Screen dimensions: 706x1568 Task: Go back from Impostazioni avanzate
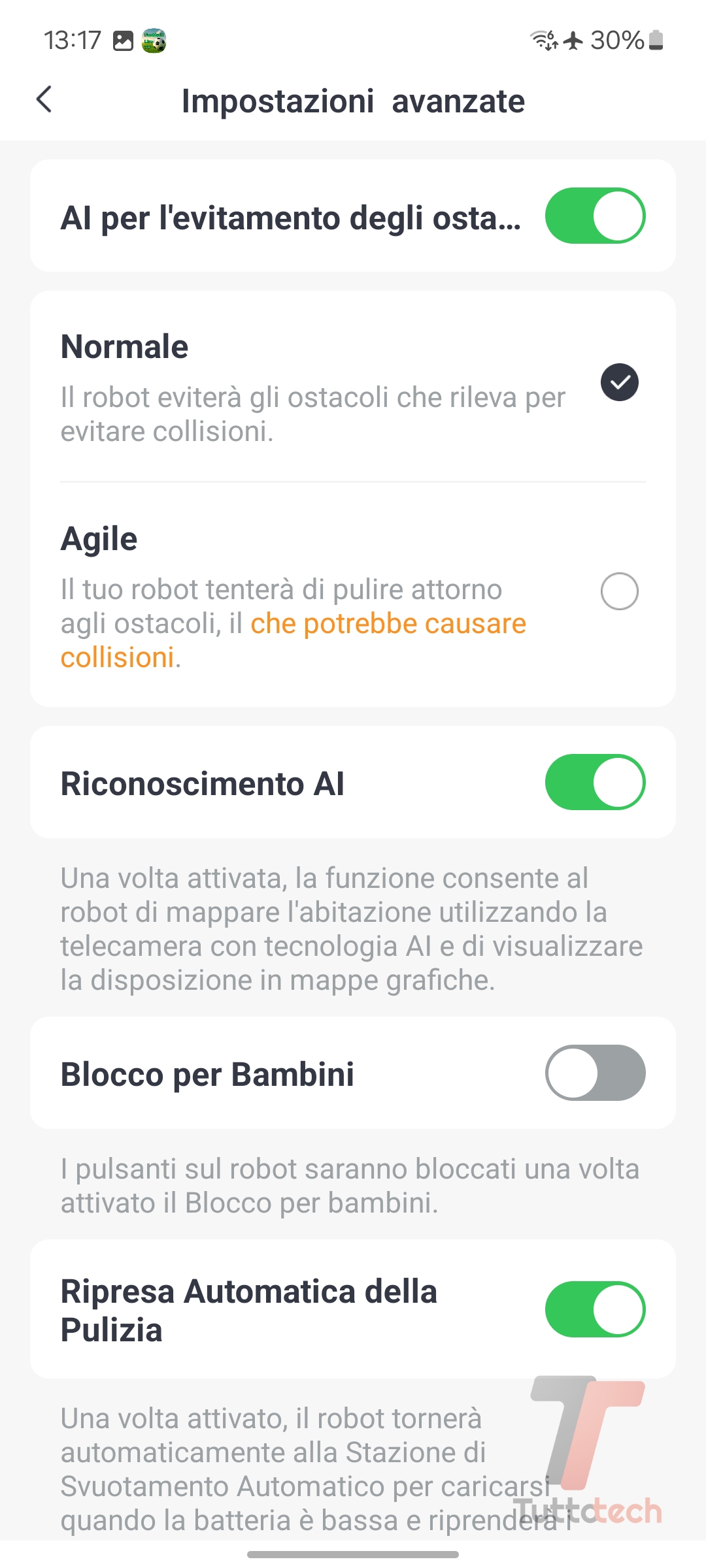pos(44,100)
